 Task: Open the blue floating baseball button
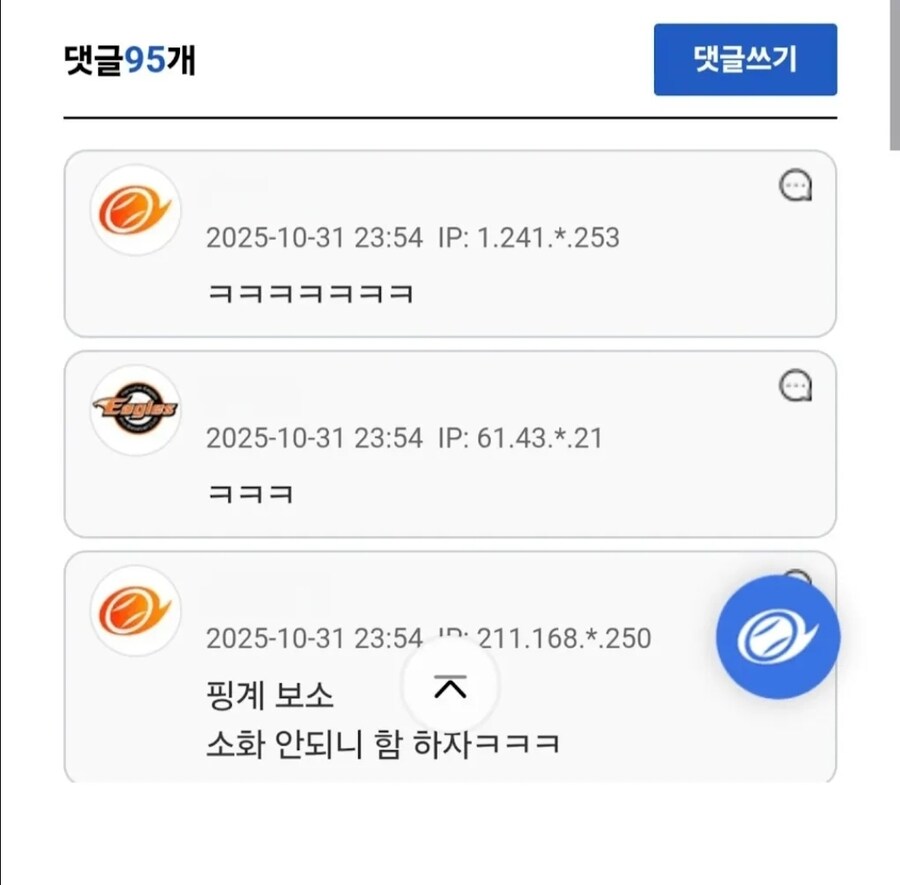[778, 637]
